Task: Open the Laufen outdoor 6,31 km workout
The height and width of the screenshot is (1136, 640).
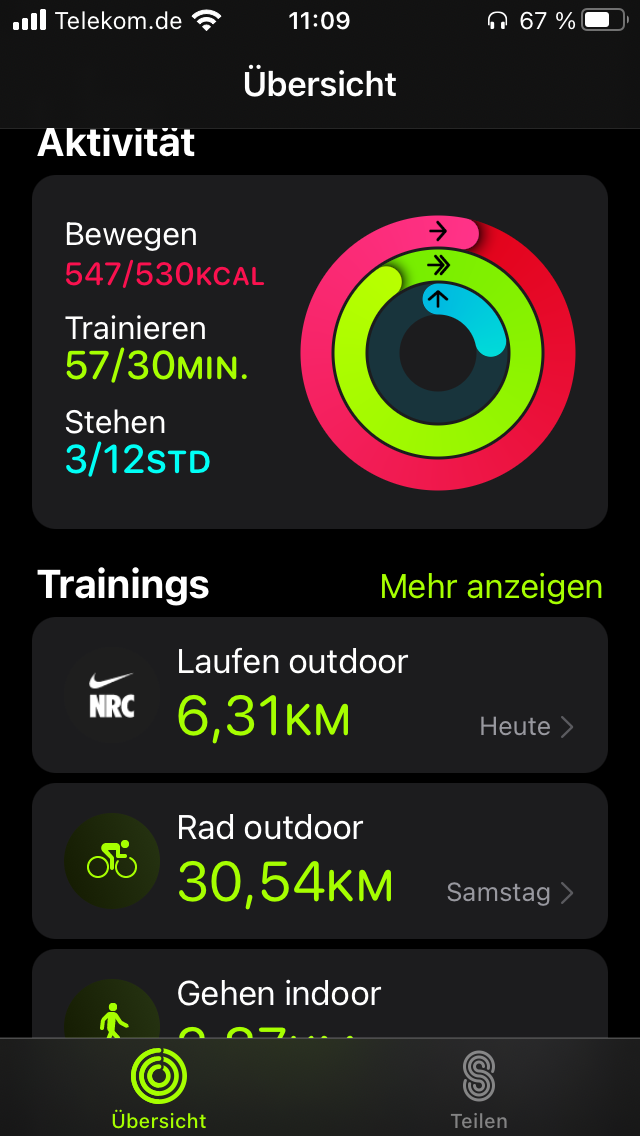Action: pyautogui.click(x=320, y=695)
